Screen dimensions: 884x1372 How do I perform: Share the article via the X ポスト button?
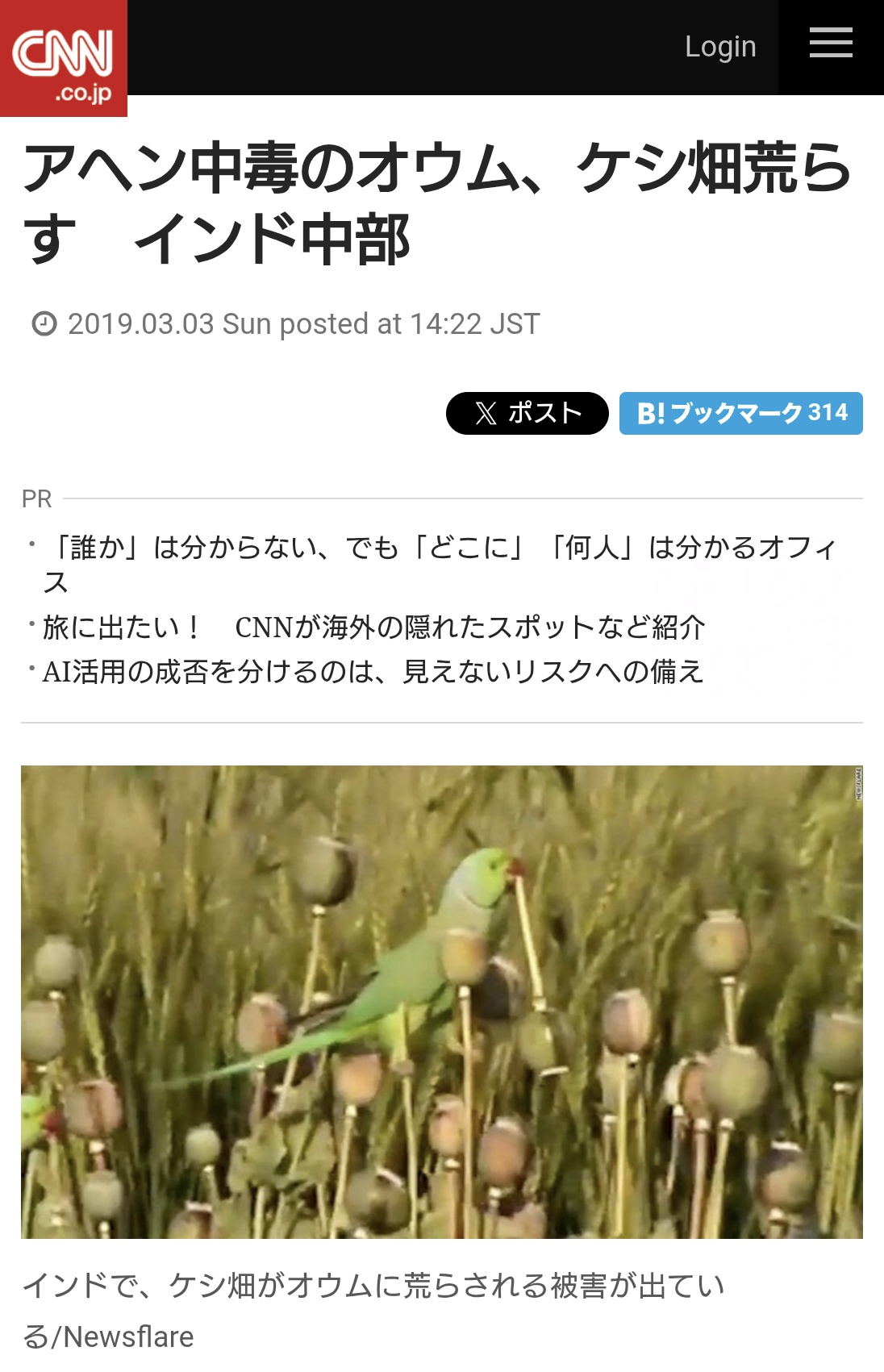pyautogui.click(x=527, y=413)
